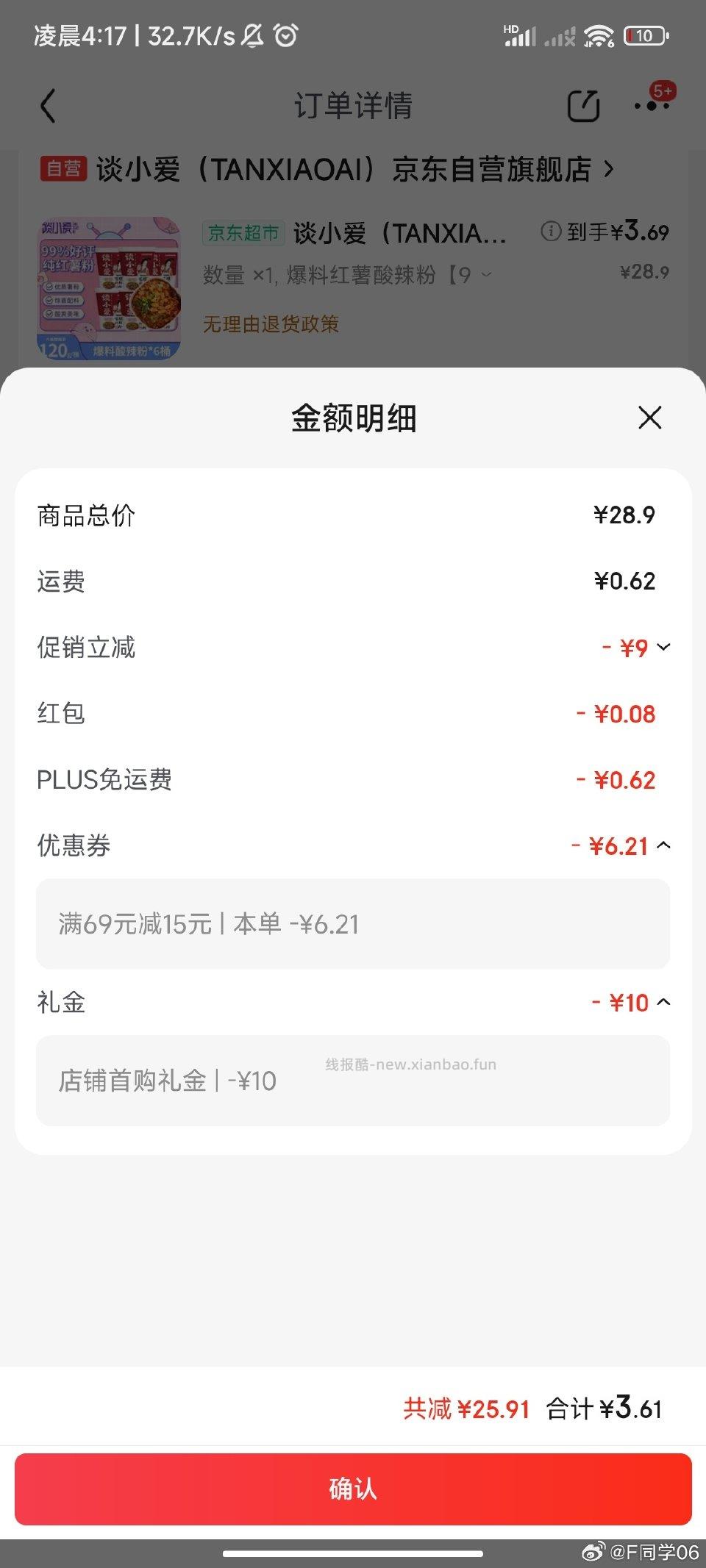706x1568 pixels.
Task: Tap the battery indicator showing 10
Action: (x=643, y=35)
